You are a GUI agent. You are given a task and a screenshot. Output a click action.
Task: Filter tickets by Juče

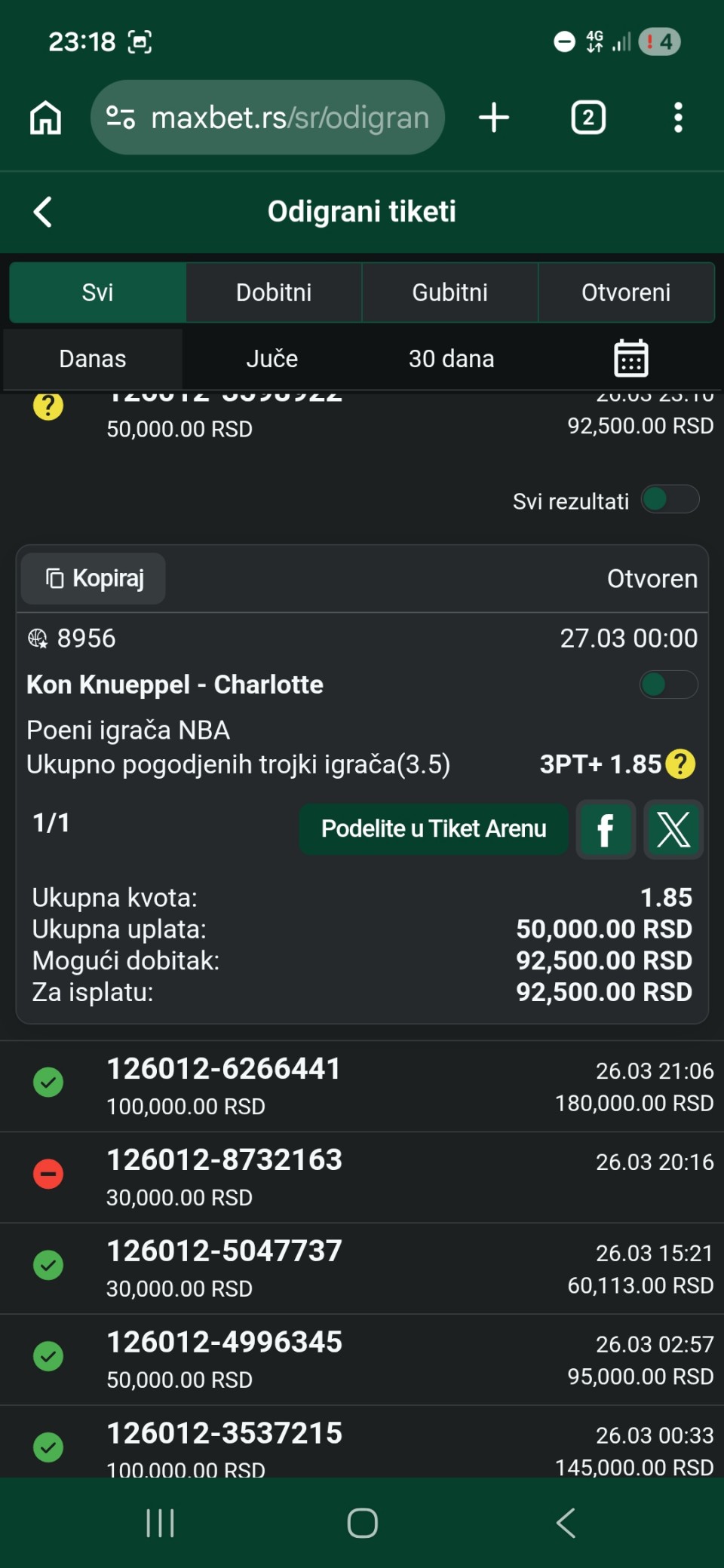click(x=271, y=359)
